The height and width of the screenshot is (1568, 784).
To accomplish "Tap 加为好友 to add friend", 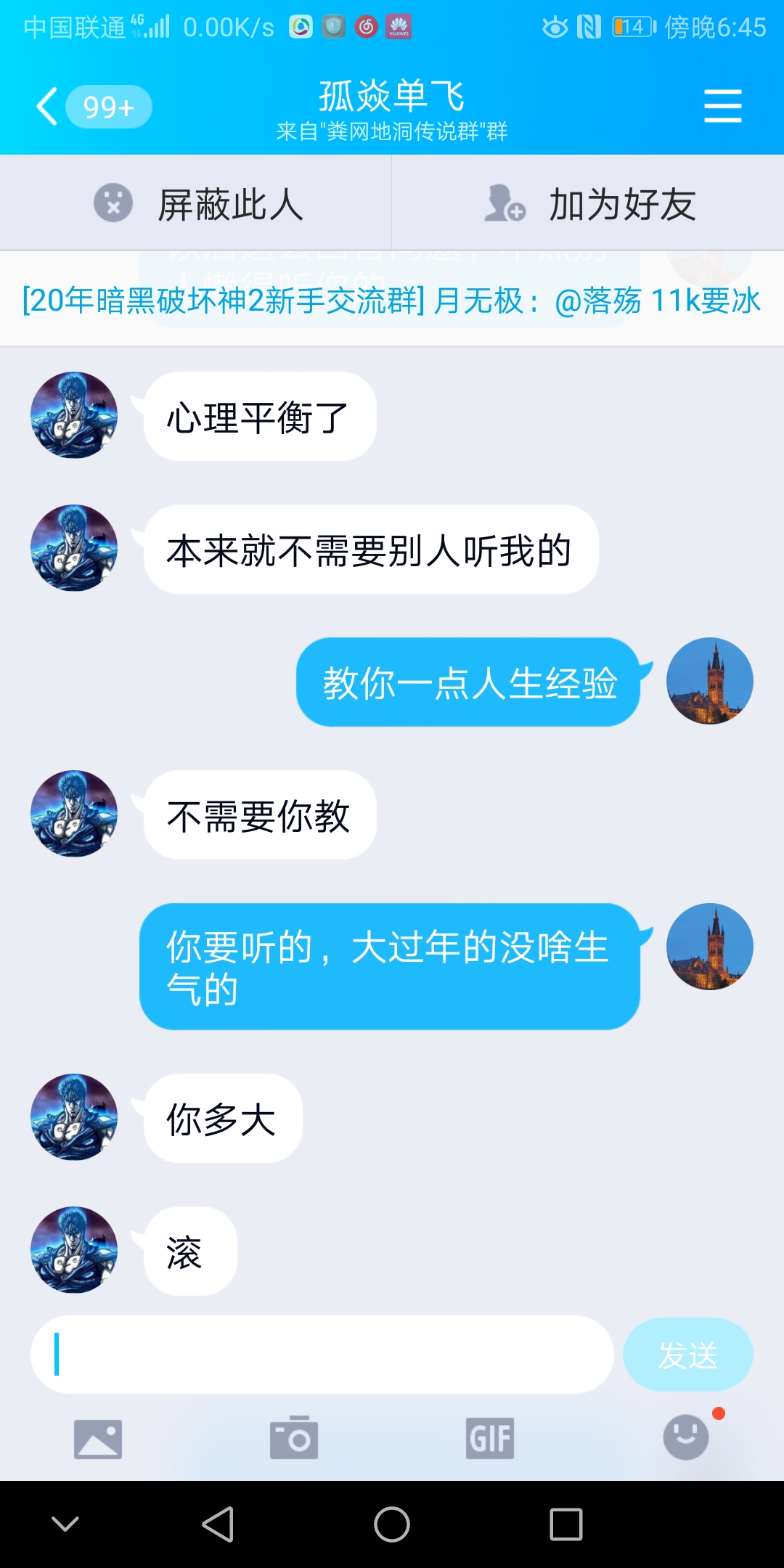I will click(589, 204).
